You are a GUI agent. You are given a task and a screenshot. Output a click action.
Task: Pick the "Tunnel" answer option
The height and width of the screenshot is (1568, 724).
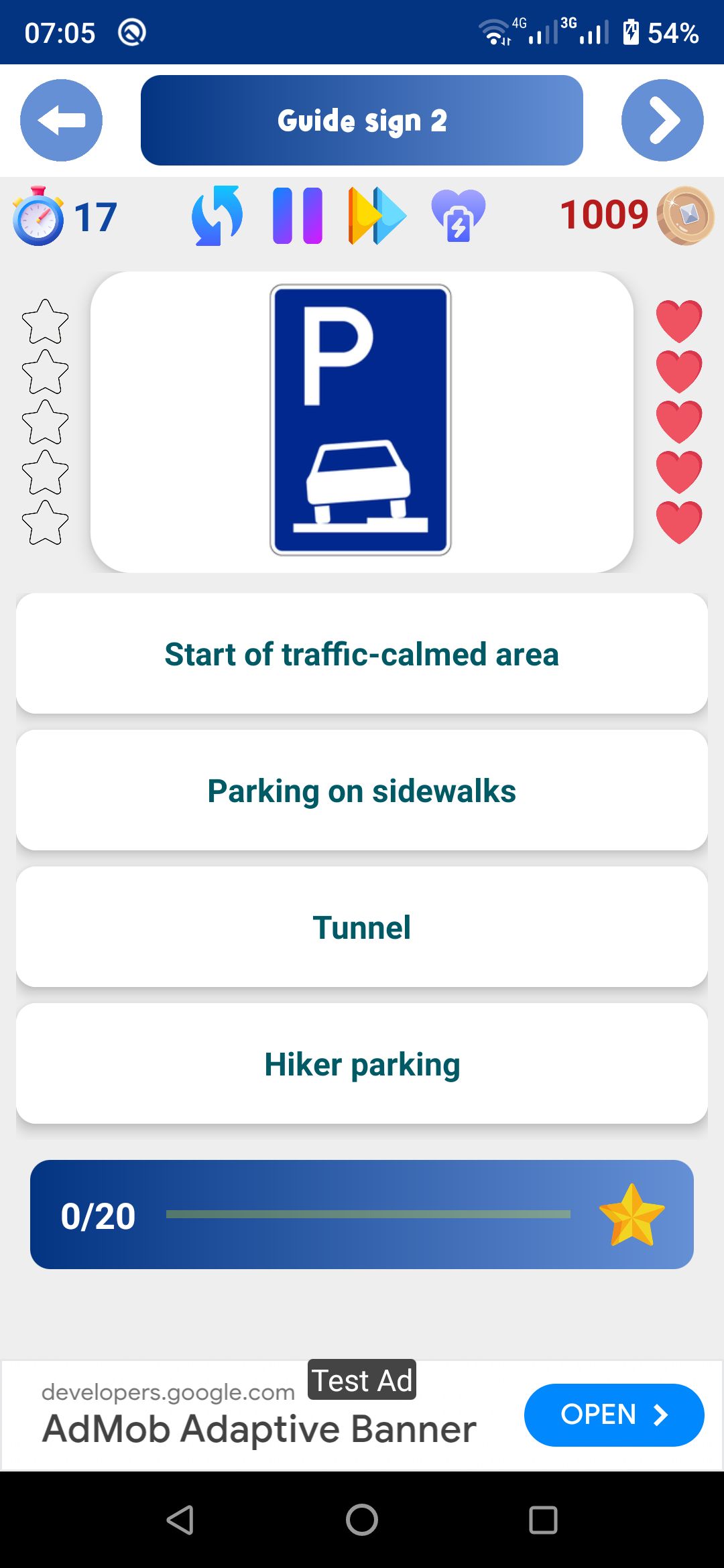click(x=362, y=927)
